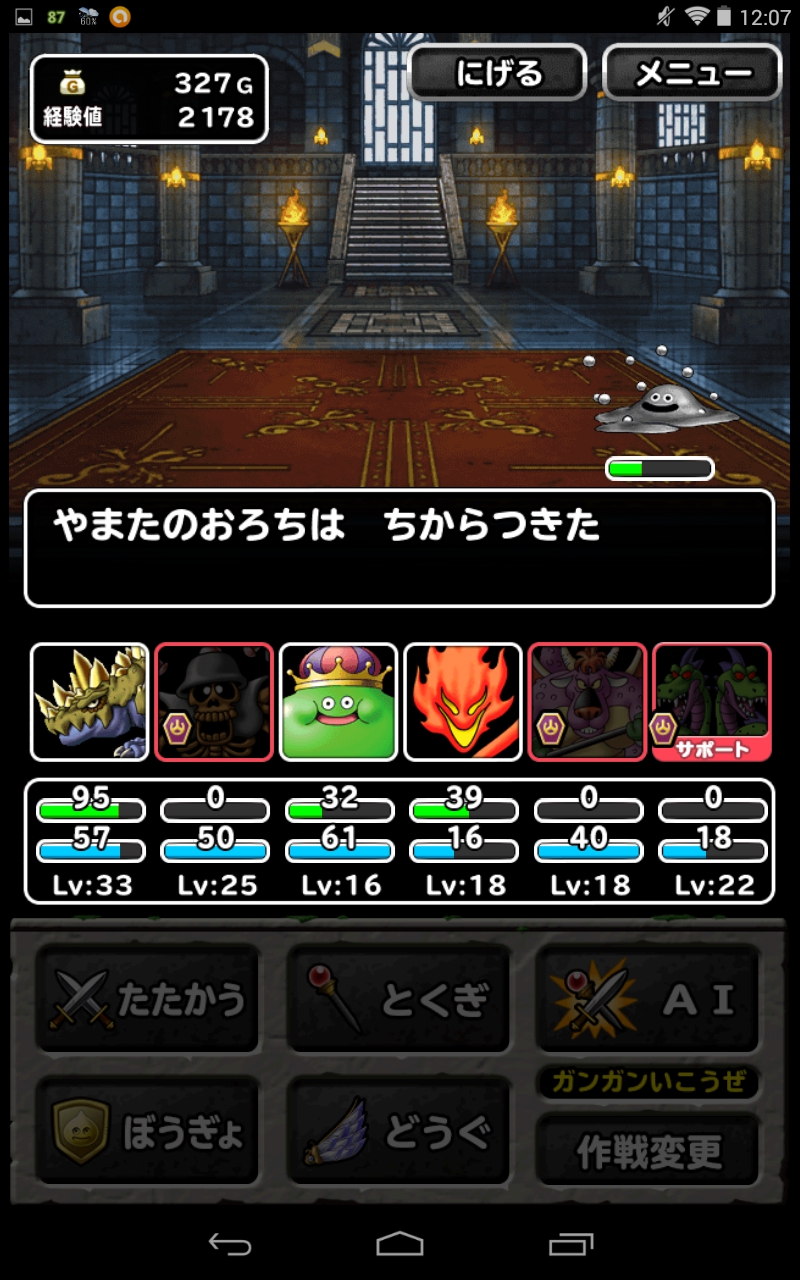Go back with the system back button

click(x=229, y=1244)
